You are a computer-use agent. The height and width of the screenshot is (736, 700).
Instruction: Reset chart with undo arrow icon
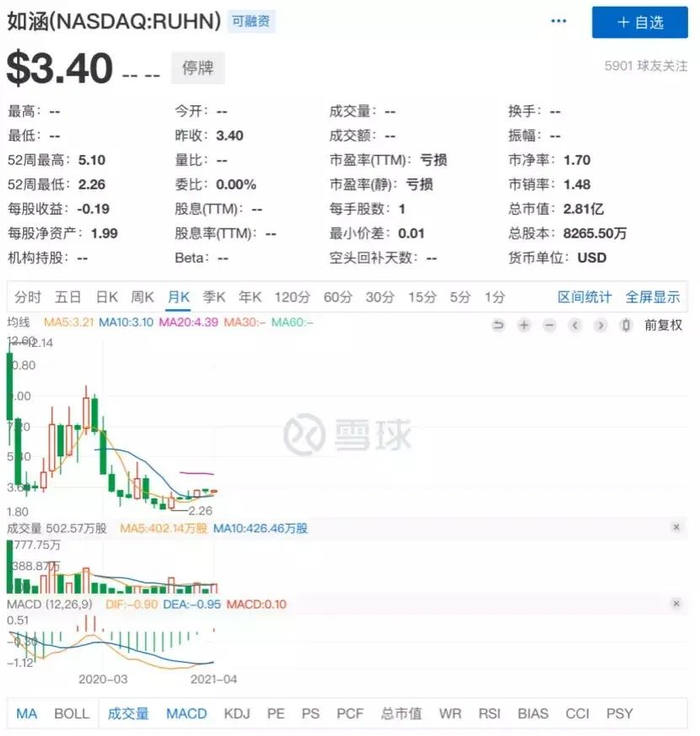498,325
